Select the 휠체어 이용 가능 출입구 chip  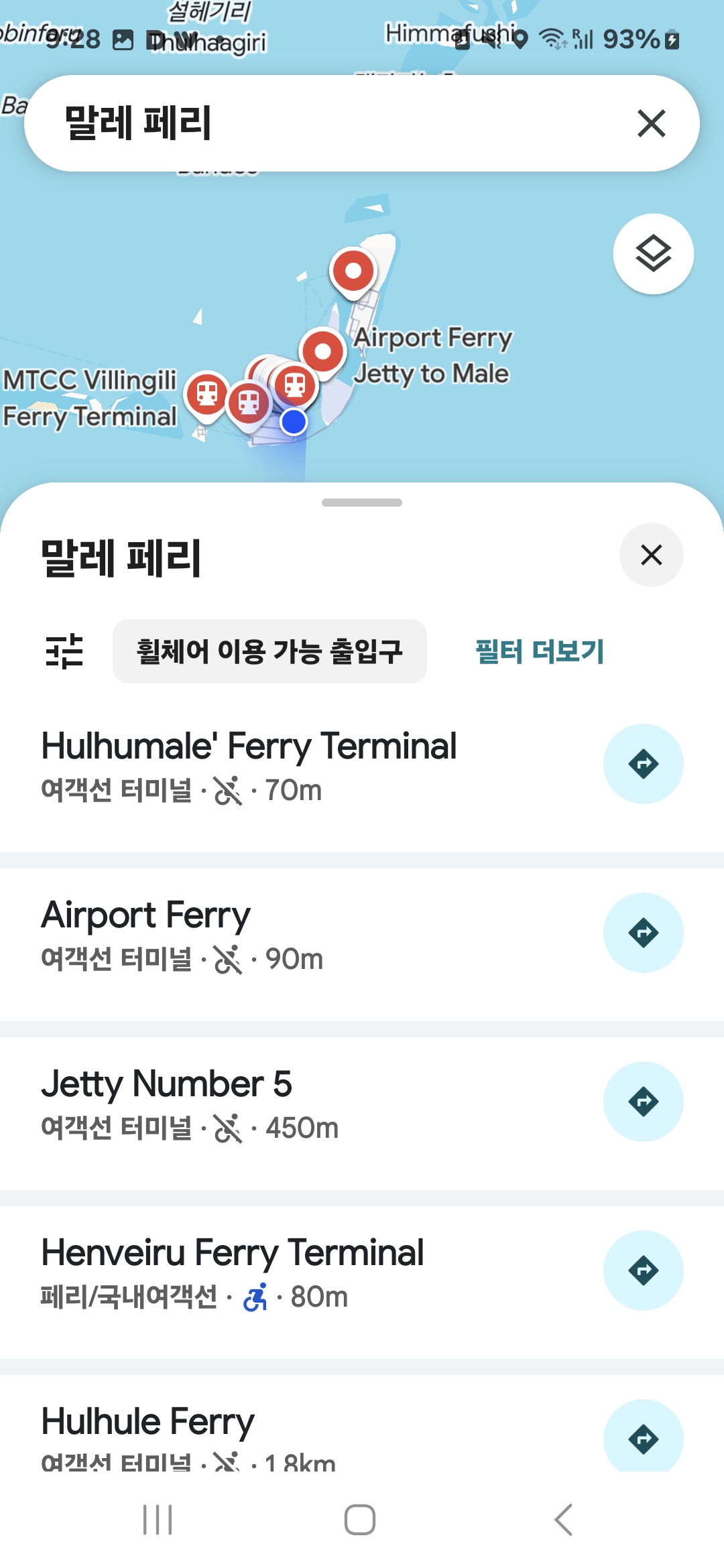[269, 651]
